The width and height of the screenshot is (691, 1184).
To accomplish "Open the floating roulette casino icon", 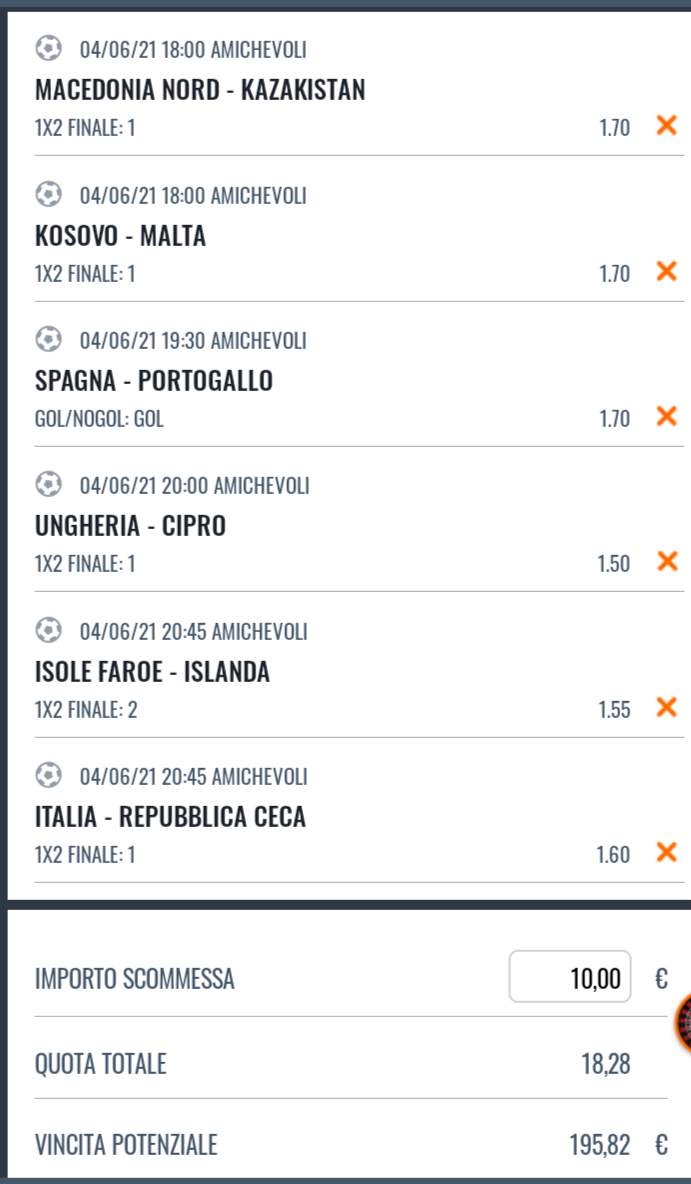I will pos(683,1022).
